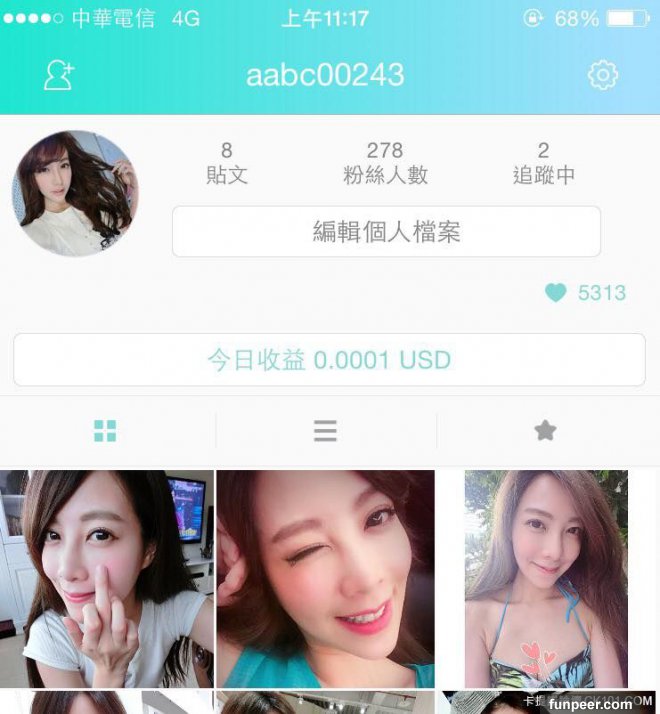This screenshot has height=714, width=660.
Task: Switch to the grid view tab
Action: click(x=105, y=431)
